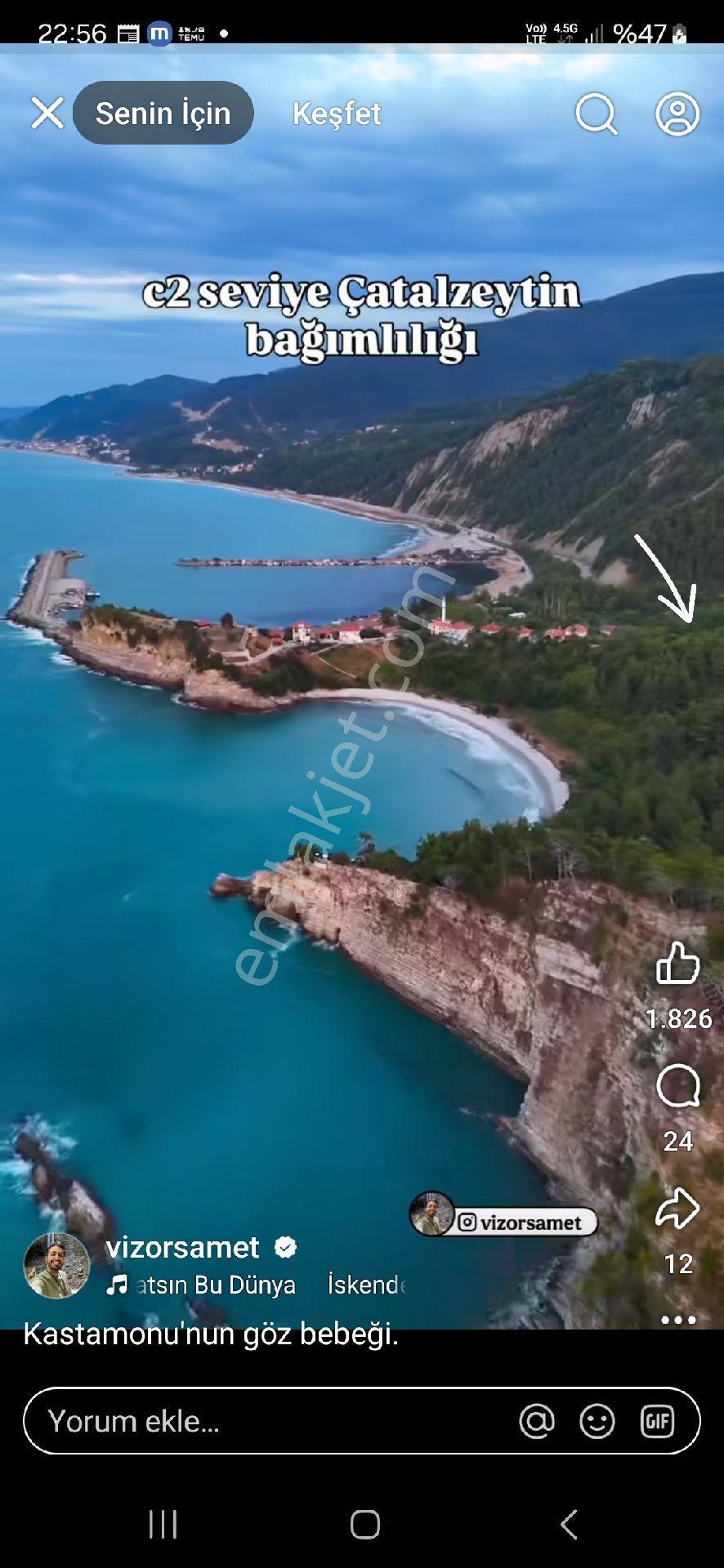Viewport: 724px width, 1568px height.
Task: Open the search magnifier
Action: pos(597,114)
